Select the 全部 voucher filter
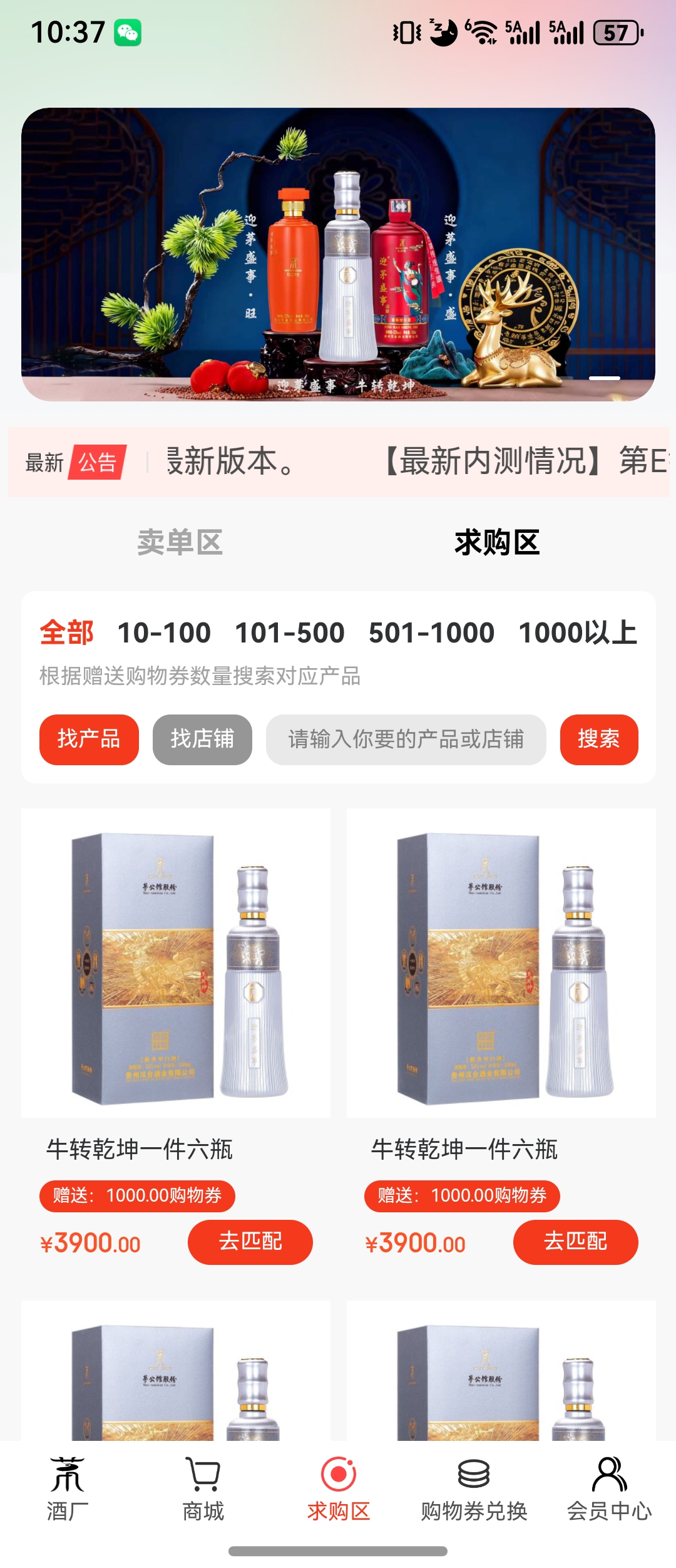This screenshot has width=676, height=1568. pos(66,632)
